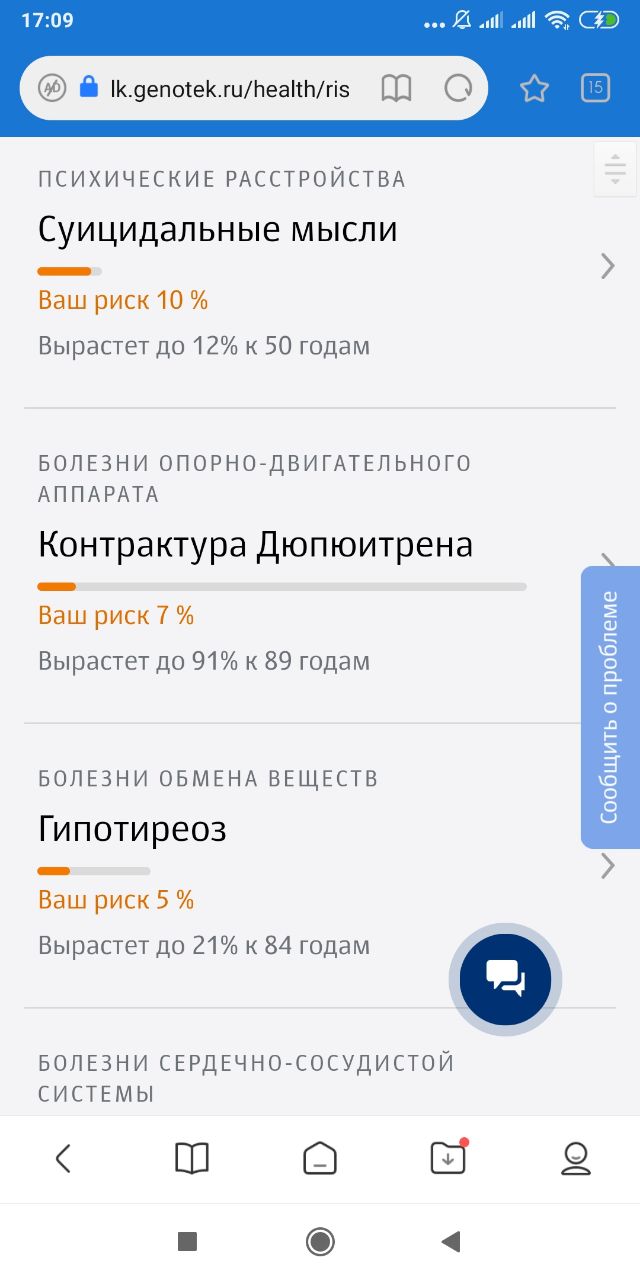Screen dimensions: 640x1280
Task: Go back with browser back arrow
Action: tap(63, 1159)
